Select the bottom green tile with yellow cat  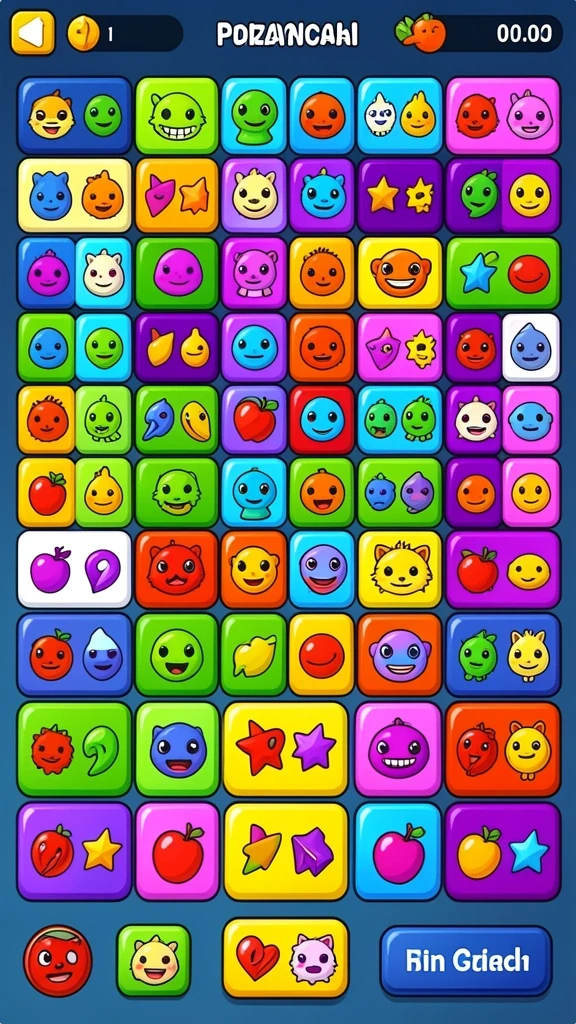coord(154,960)
